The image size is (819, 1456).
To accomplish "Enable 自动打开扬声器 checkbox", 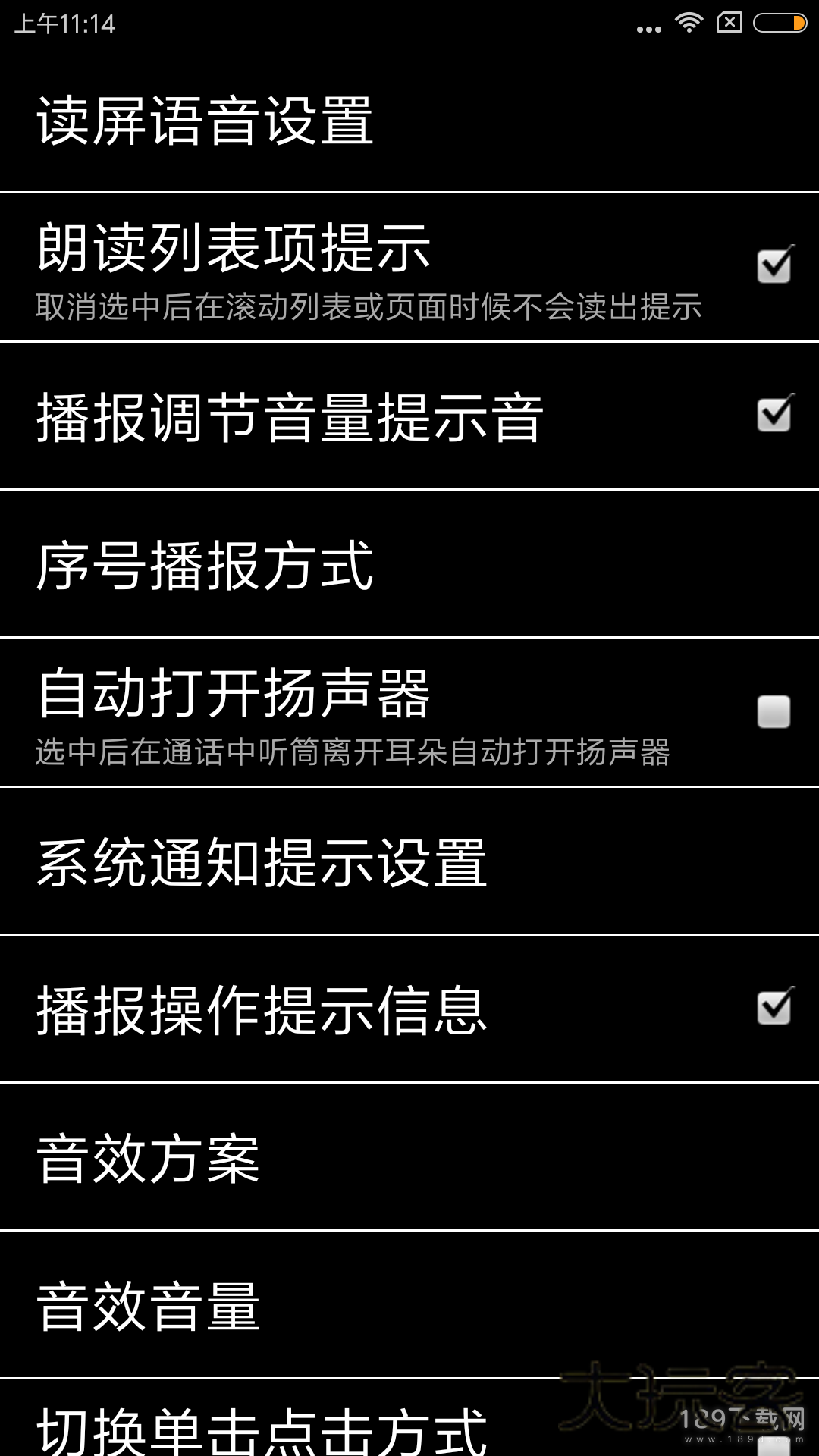I will click(774, 712).
